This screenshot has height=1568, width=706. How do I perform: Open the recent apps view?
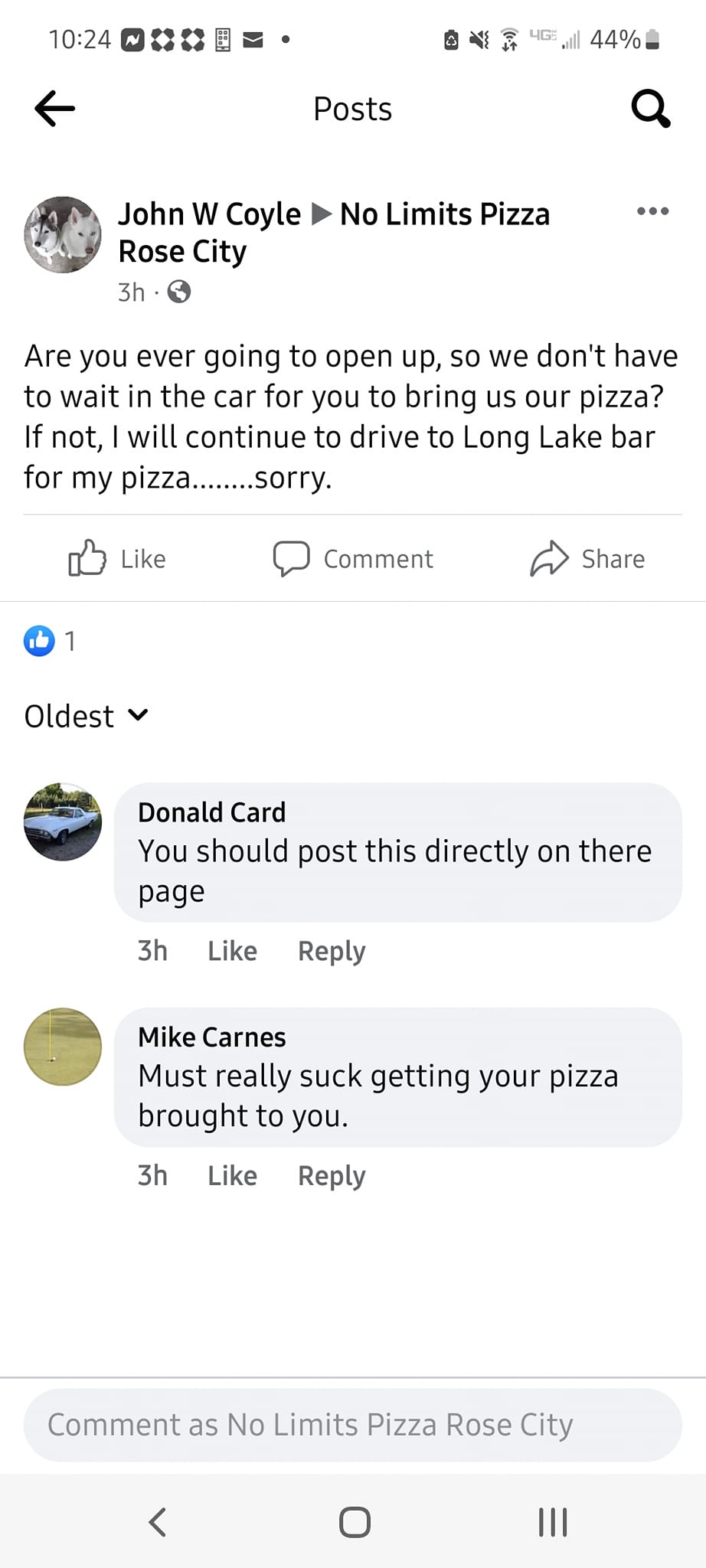click(x=552, y=1522)
